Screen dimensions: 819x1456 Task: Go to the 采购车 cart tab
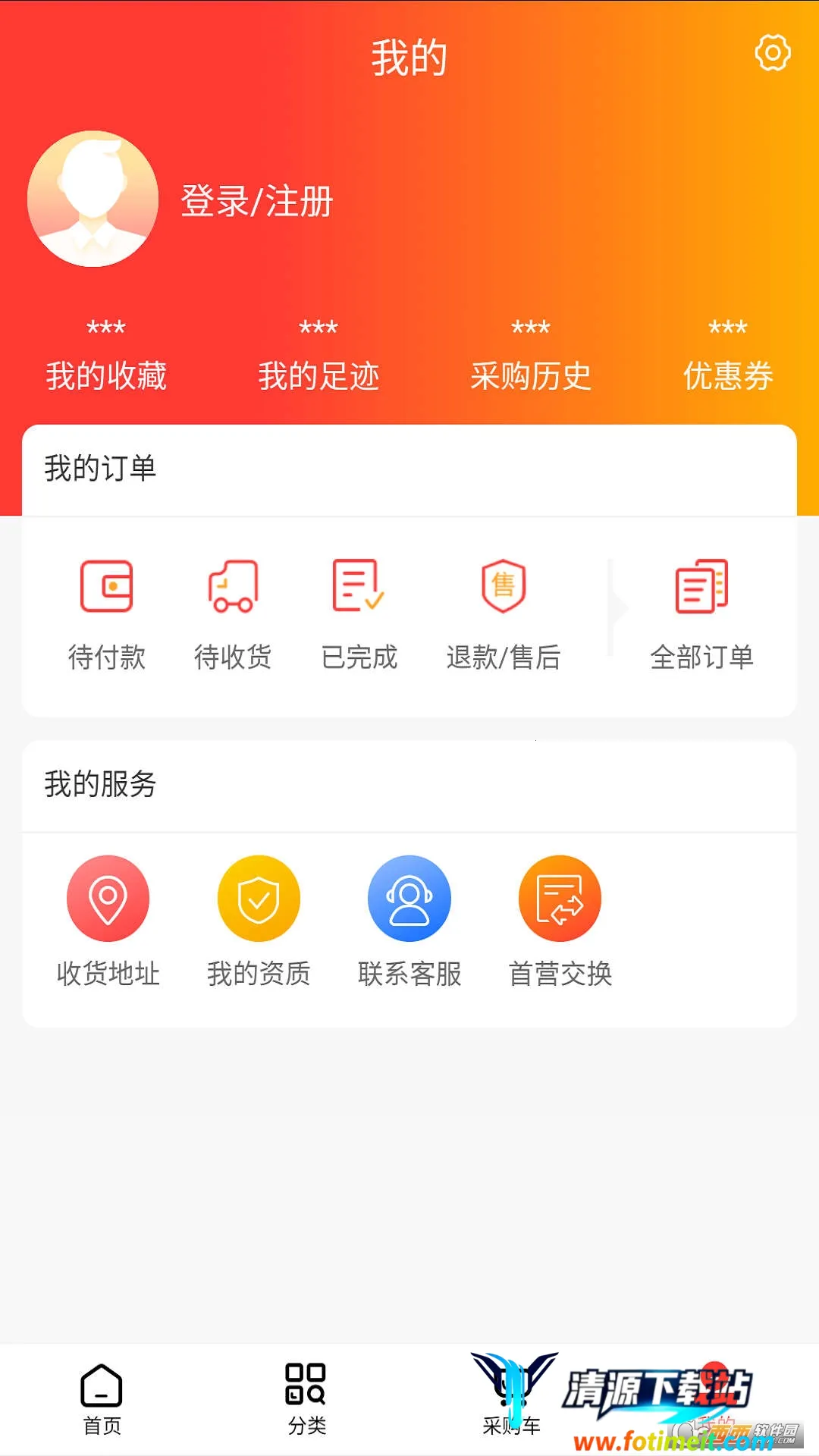pyautogui.click(x=512, y=1399)
